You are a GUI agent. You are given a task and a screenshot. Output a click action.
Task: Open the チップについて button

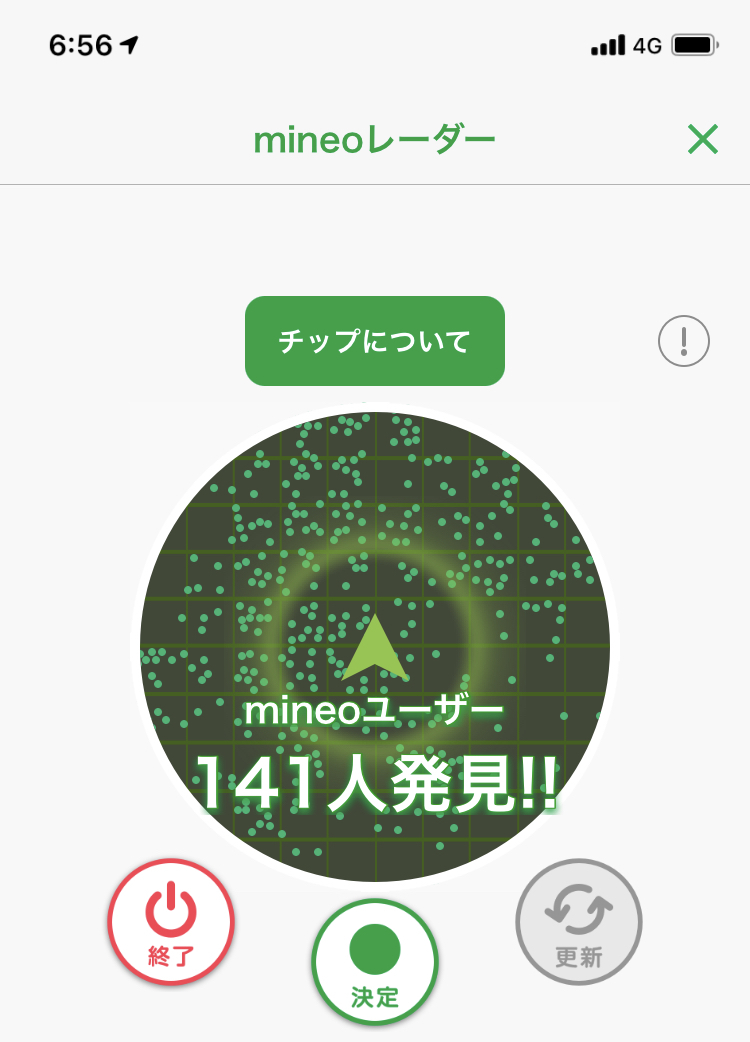pyautogui.click(x=375, y=341)
